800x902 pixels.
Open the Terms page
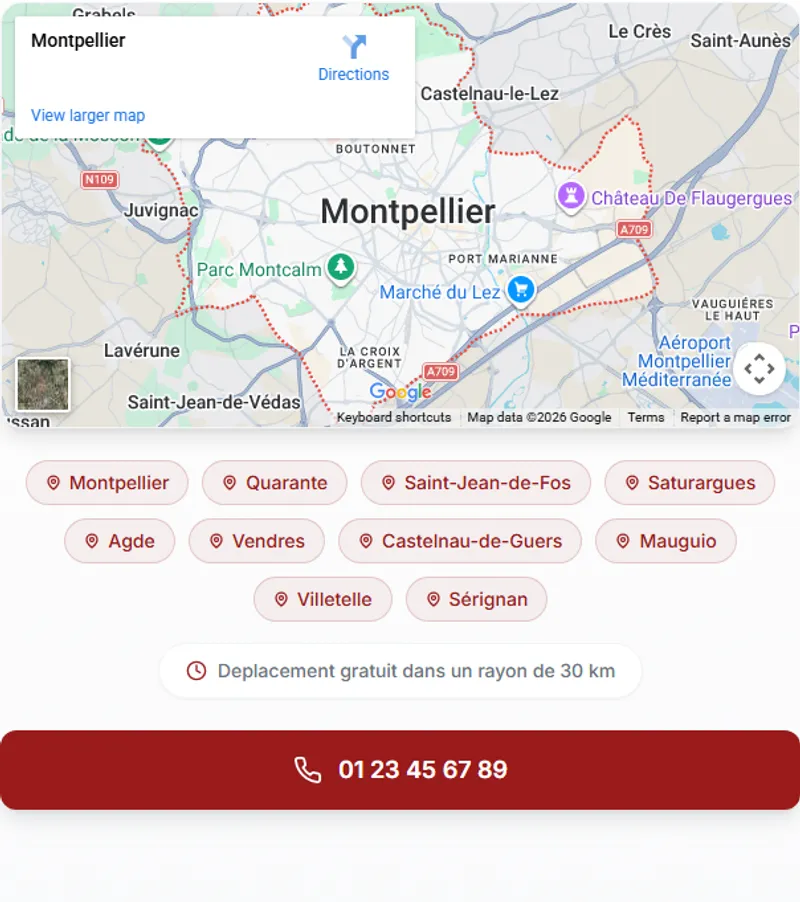pyautogui.click(x=646, y=417)
